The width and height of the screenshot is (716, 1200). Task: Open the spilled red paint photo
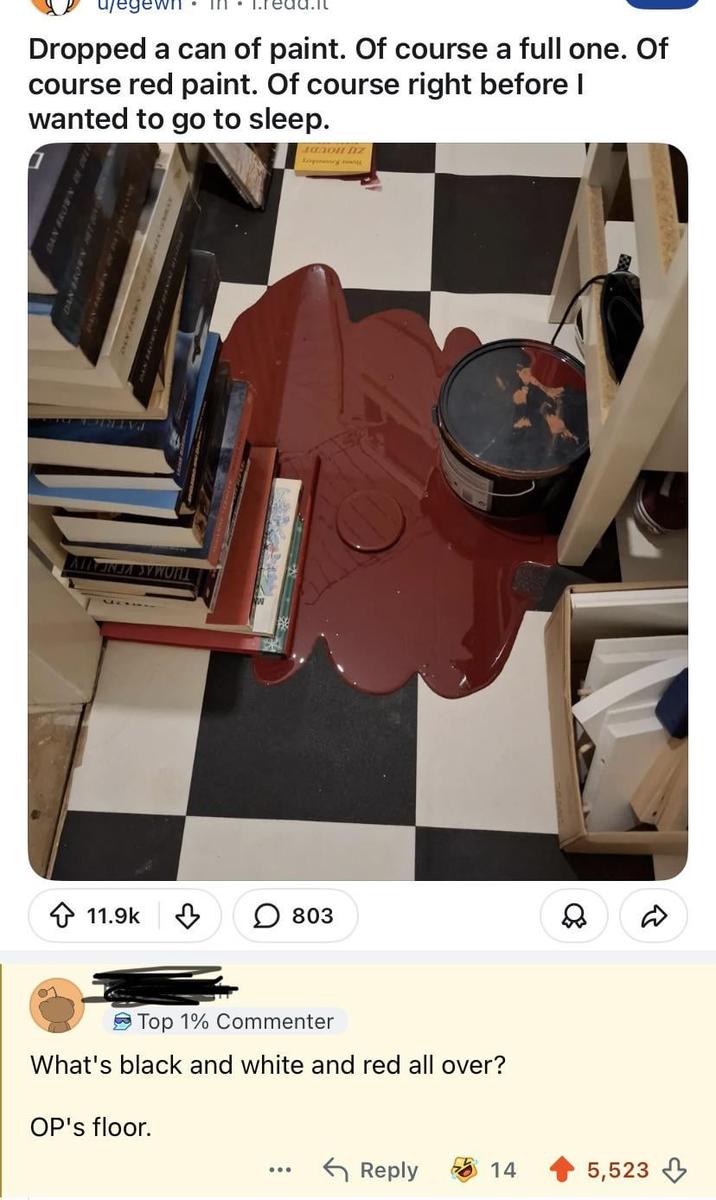[357, 510]
